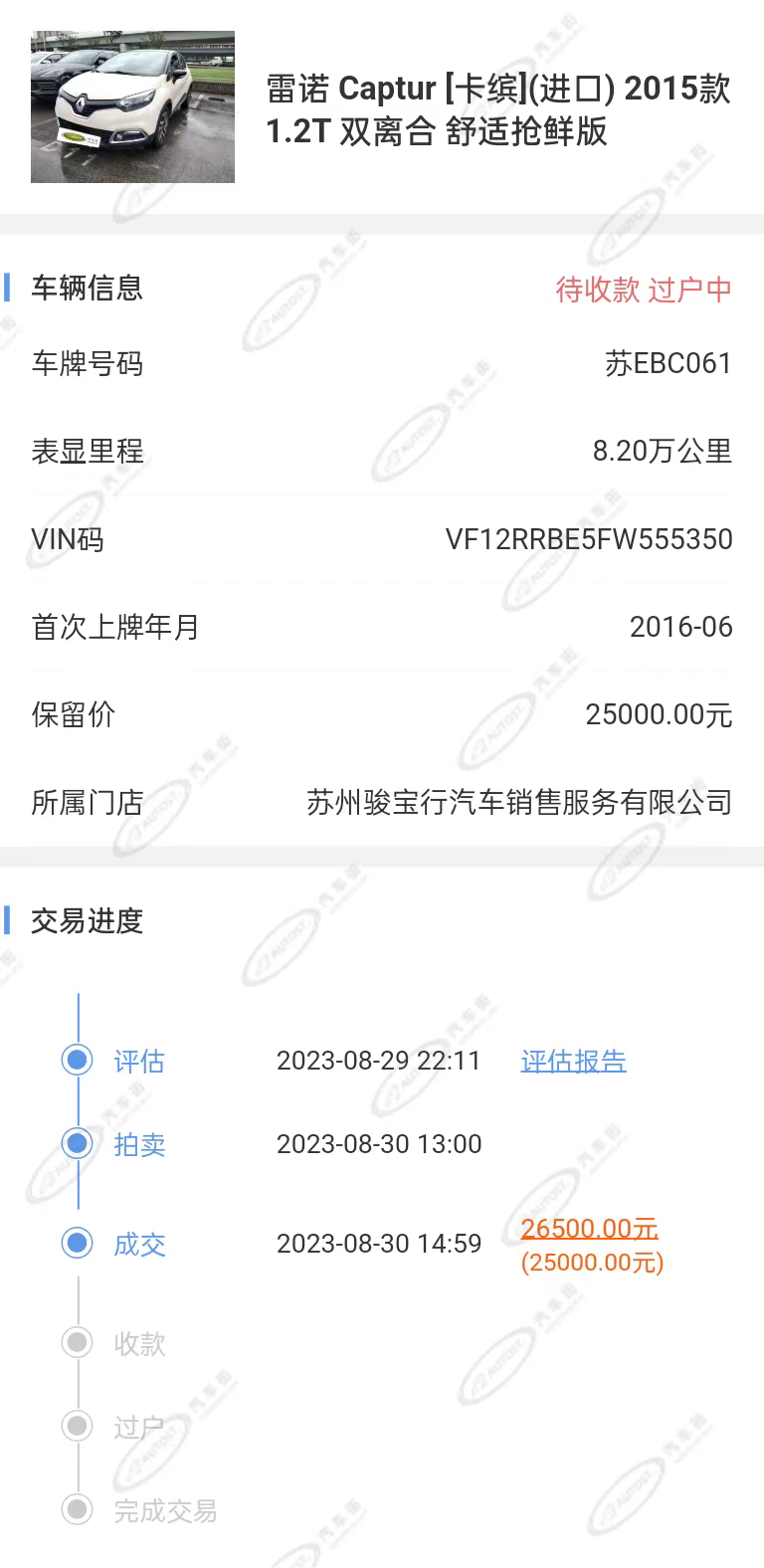Tap the underlined 26500.00元 deal price

click(x=589, y=1229)
